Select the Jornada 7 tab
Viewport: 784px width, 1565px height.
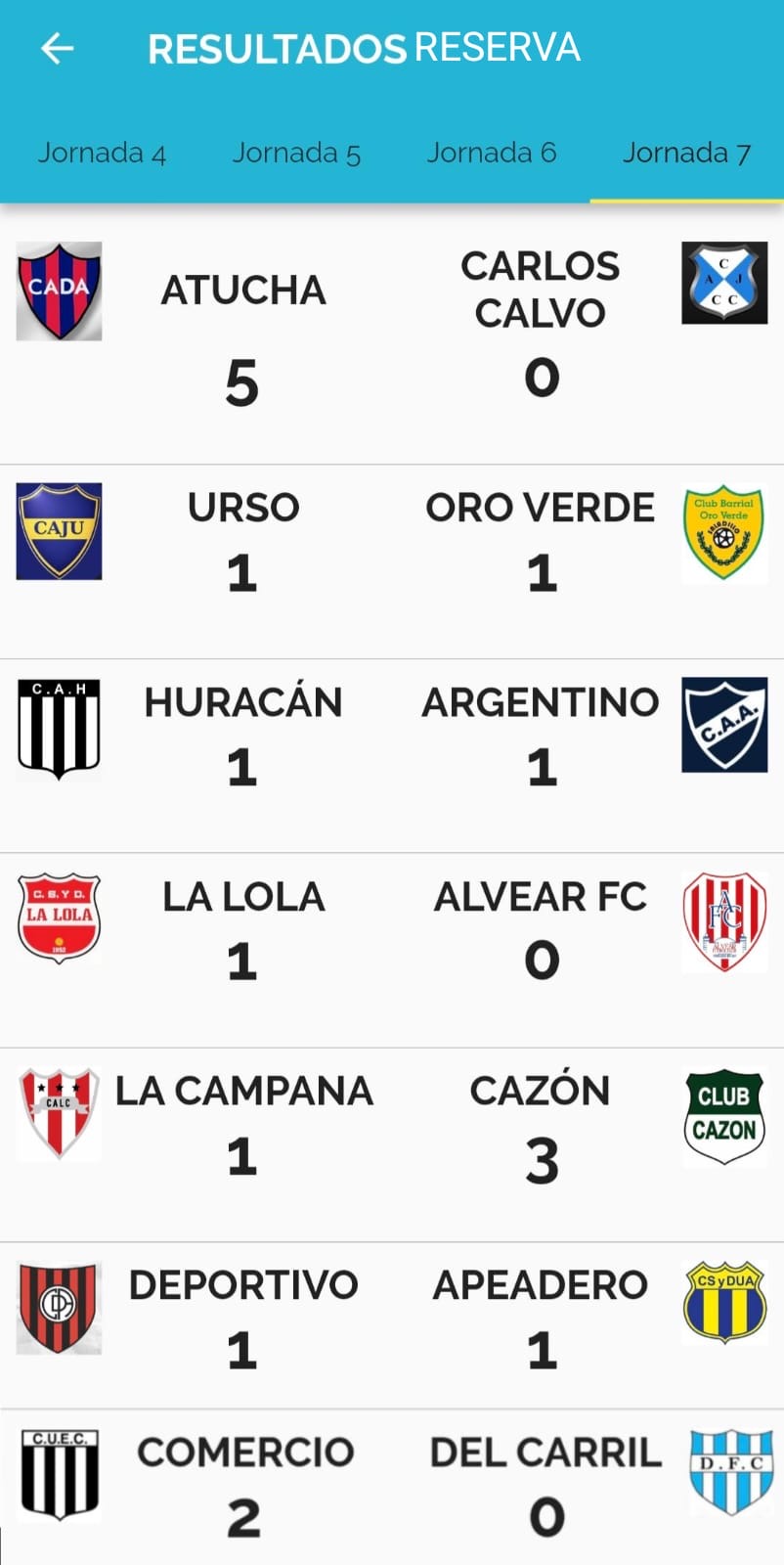click(686, 154)
